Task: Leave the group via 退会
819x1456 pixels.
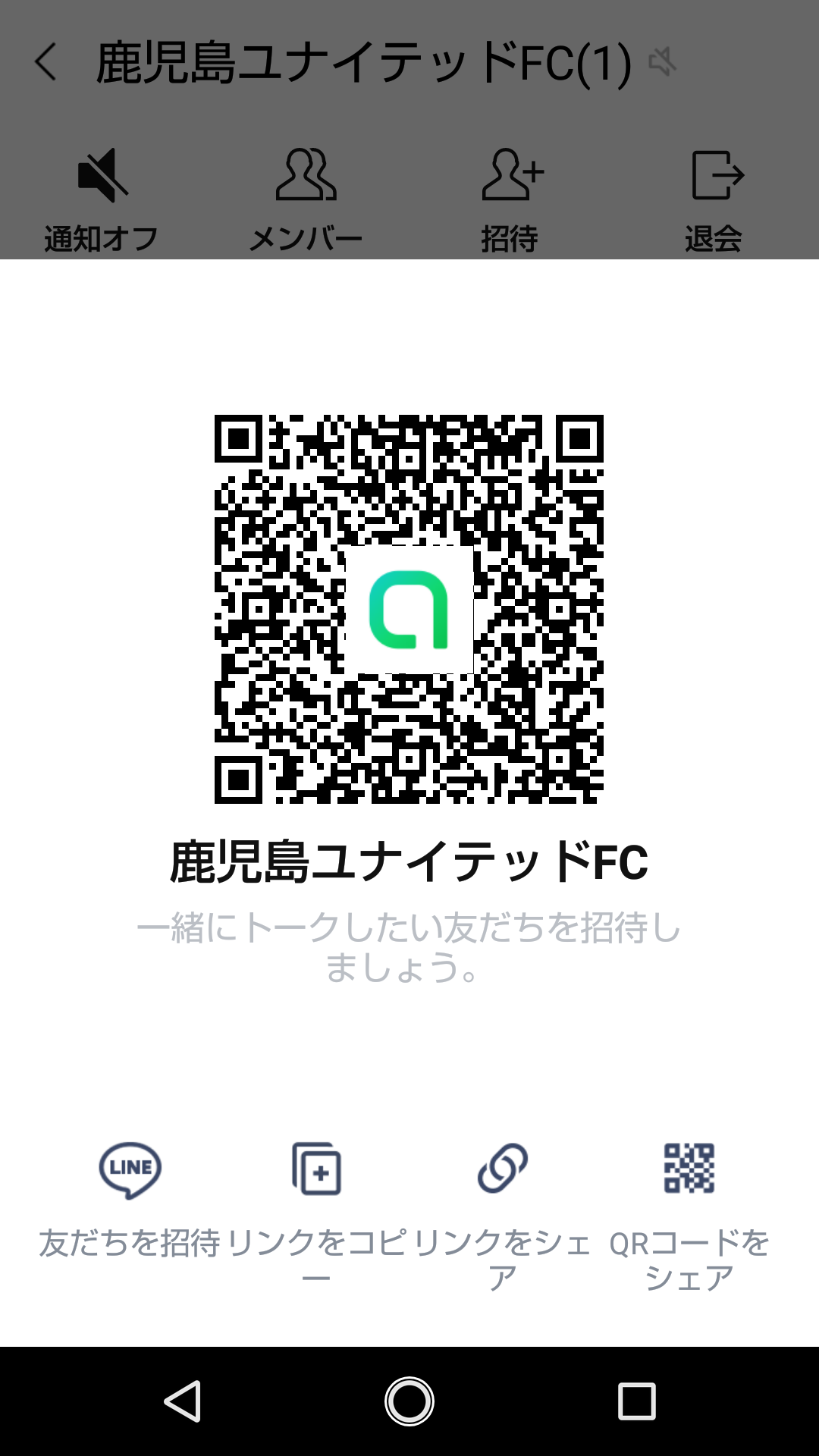Action: coord(714,199)
